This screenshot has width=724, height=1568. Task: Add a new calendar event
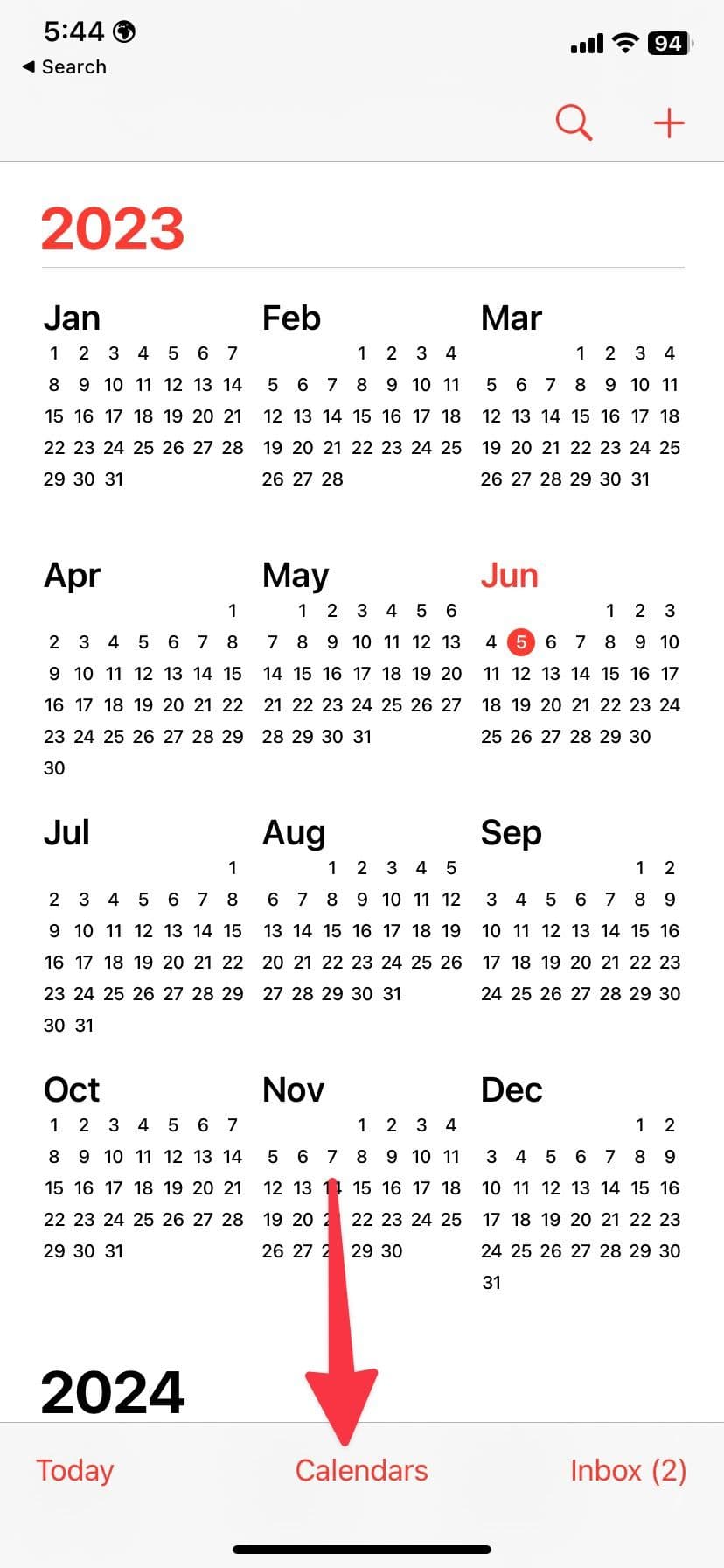click(x=669, y=122)
